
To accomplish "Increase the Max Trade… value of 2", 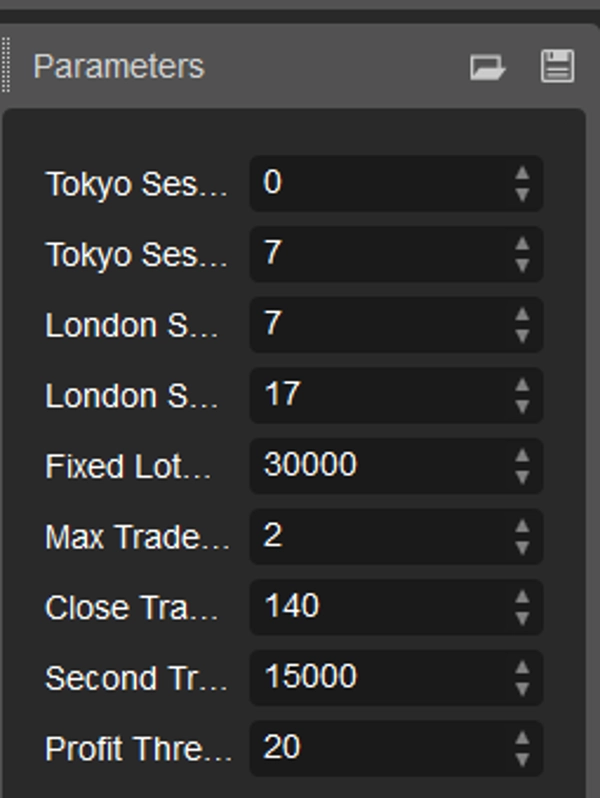I will [522, 526].
